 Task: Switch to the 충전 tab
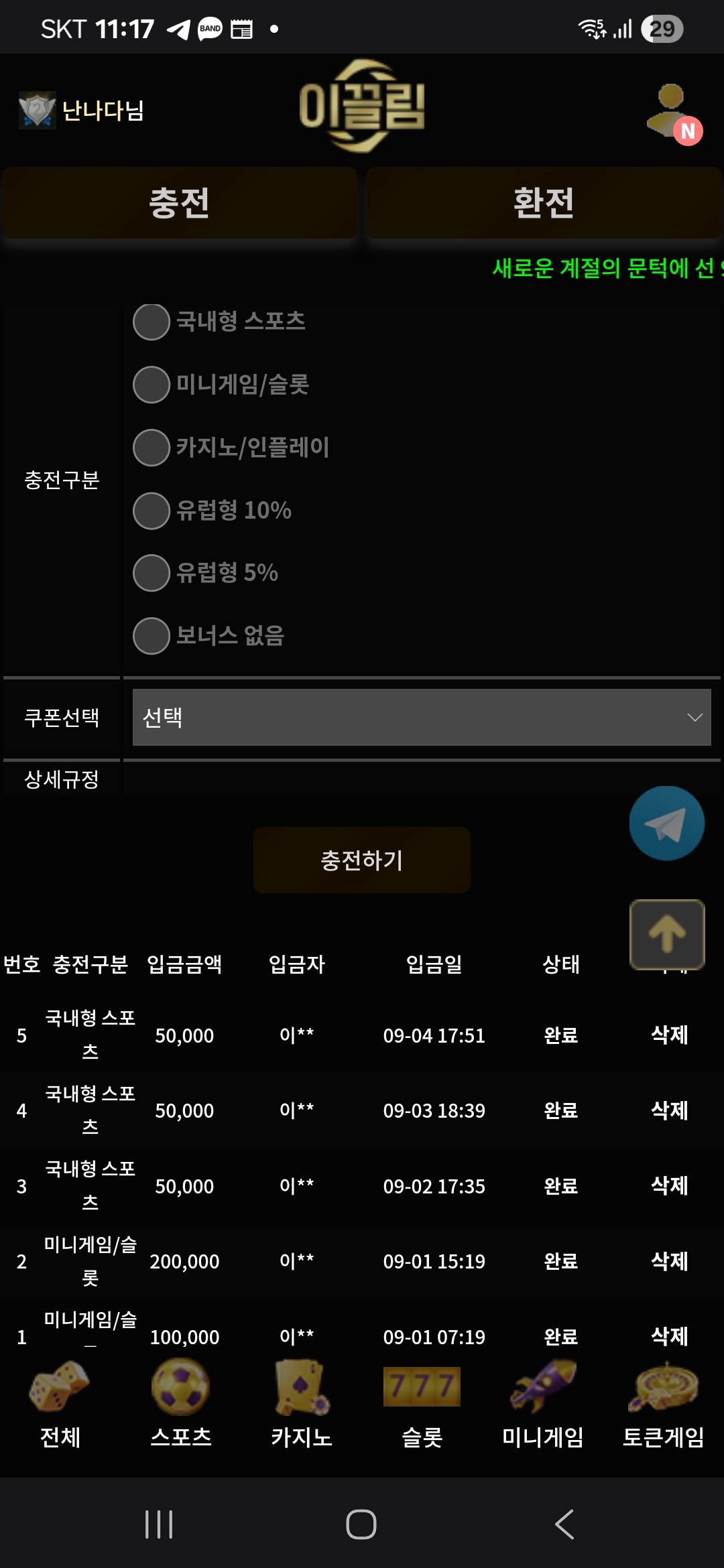pos(180,202)
